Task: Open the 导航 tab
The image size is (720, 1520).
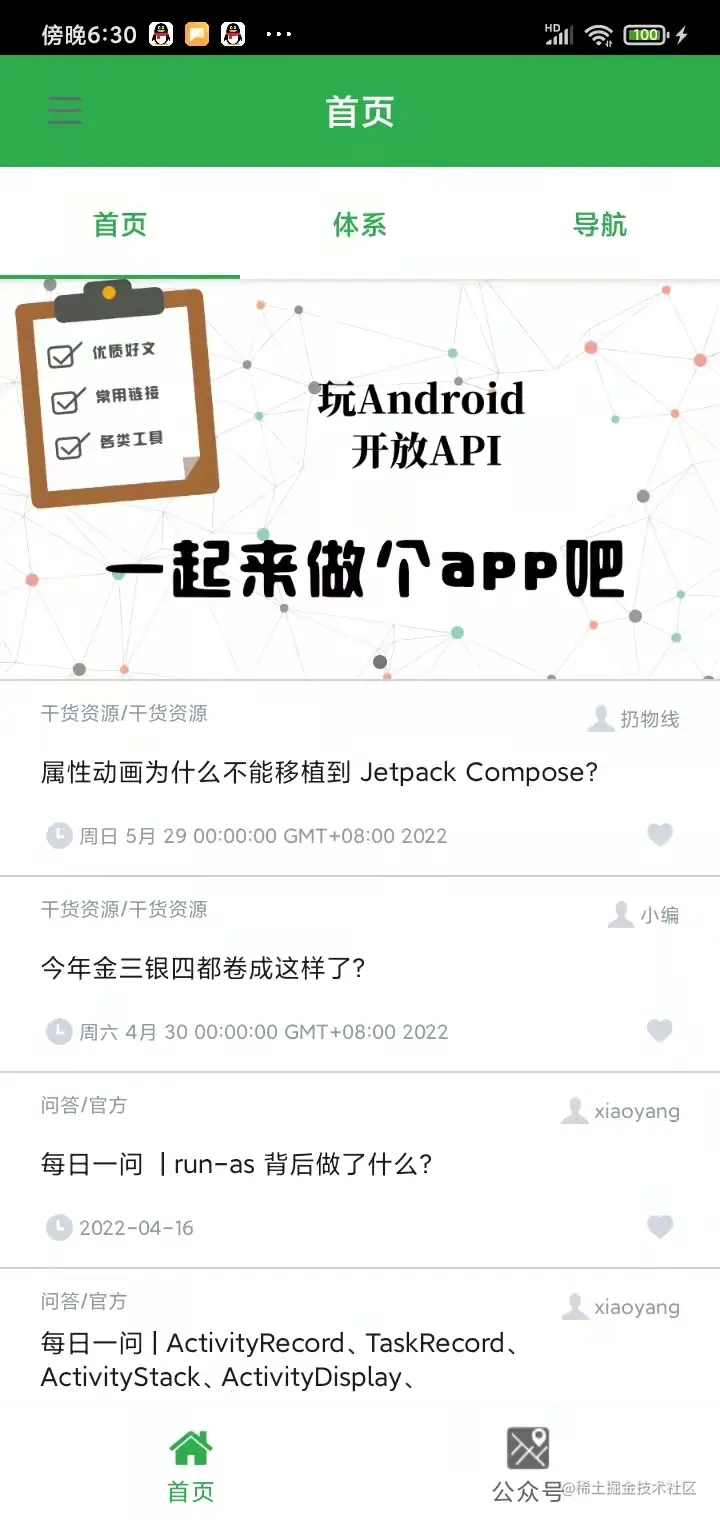Action: (600, 225)
